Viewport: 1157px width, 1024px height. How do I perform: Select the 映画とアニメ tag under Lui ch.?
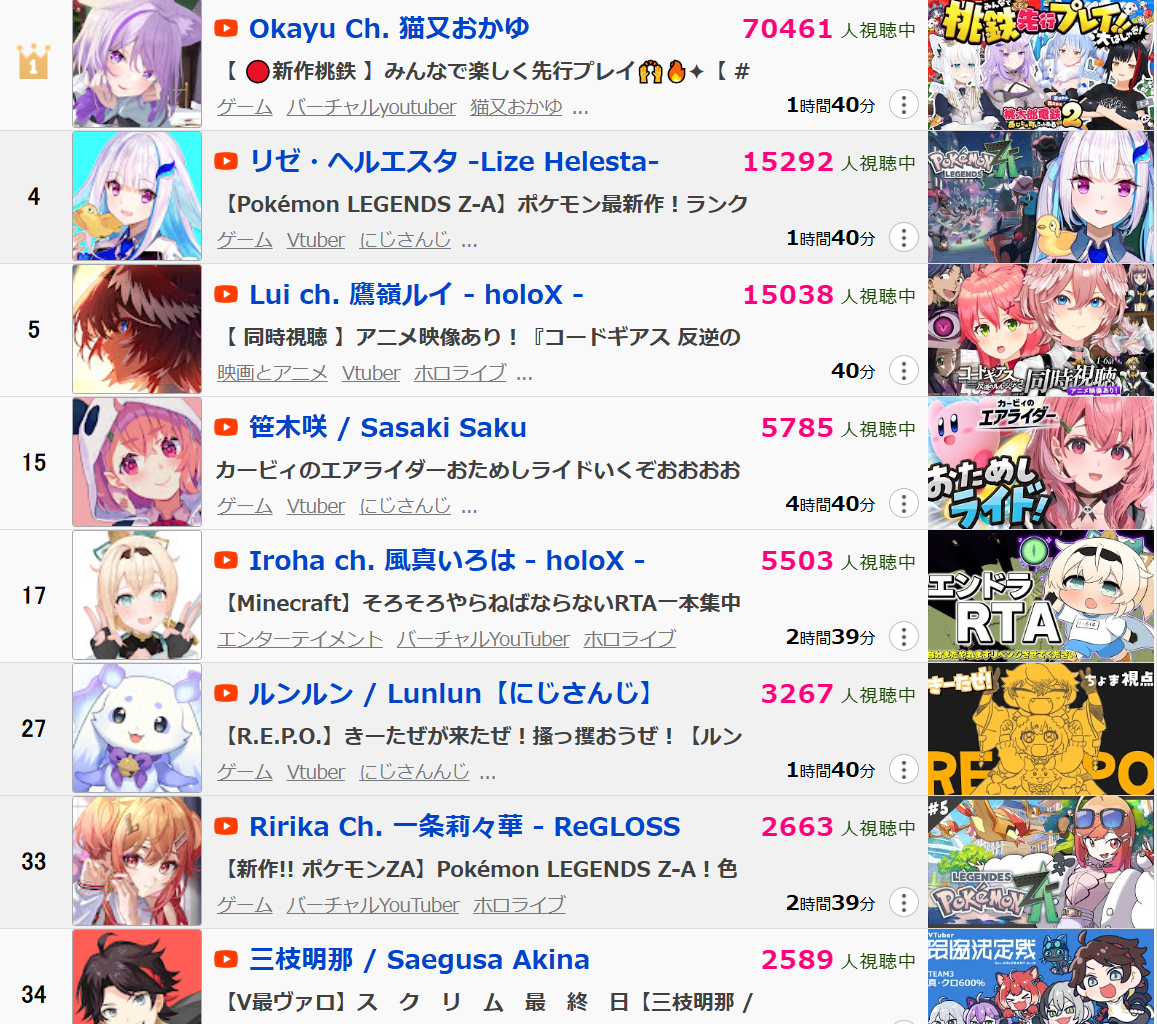272,373
